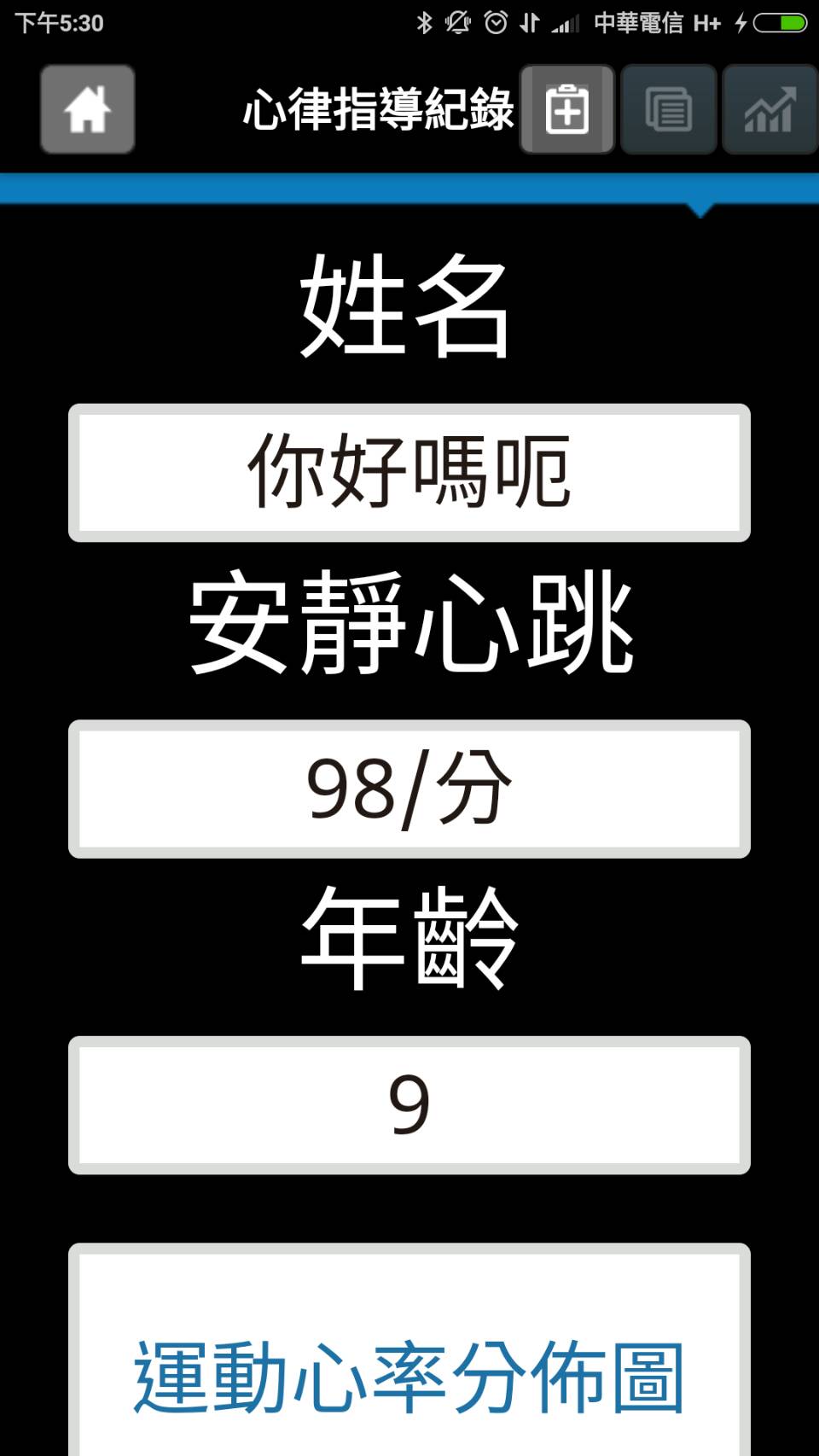
Task: Open 運動心率分佈圖
Action: 409,1374
